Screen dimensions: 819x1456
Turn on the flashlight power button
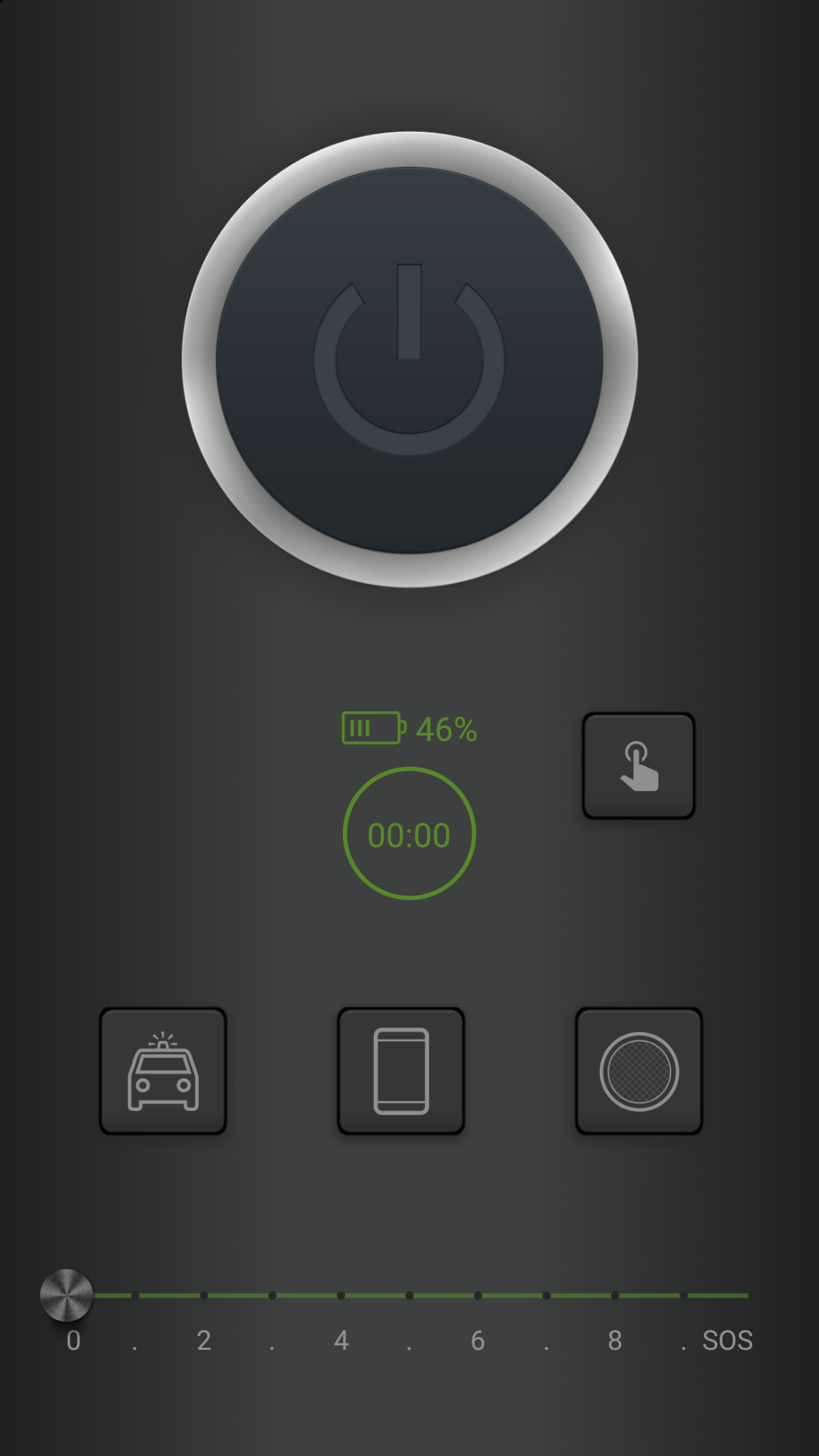point(409,359)
